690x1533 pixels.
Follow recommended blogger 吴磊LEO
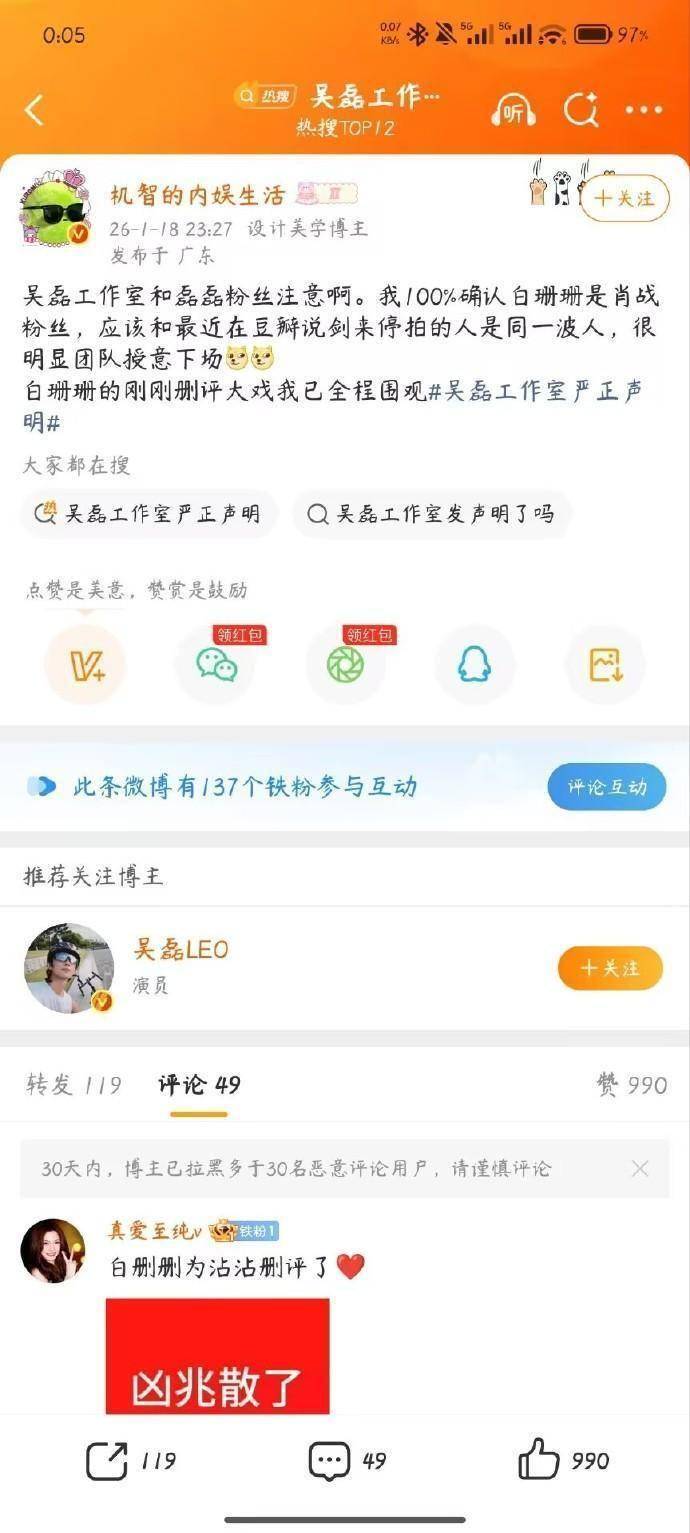[x=609, y=968]
